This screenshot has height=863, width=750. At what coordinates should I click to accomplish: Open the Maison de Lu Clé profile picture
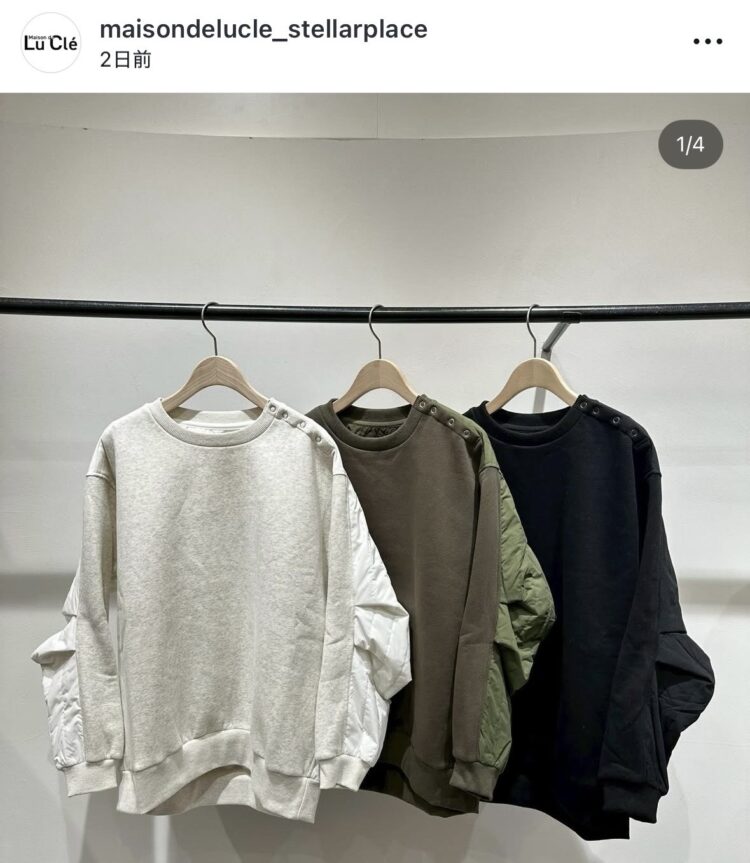tap(50, 42)
